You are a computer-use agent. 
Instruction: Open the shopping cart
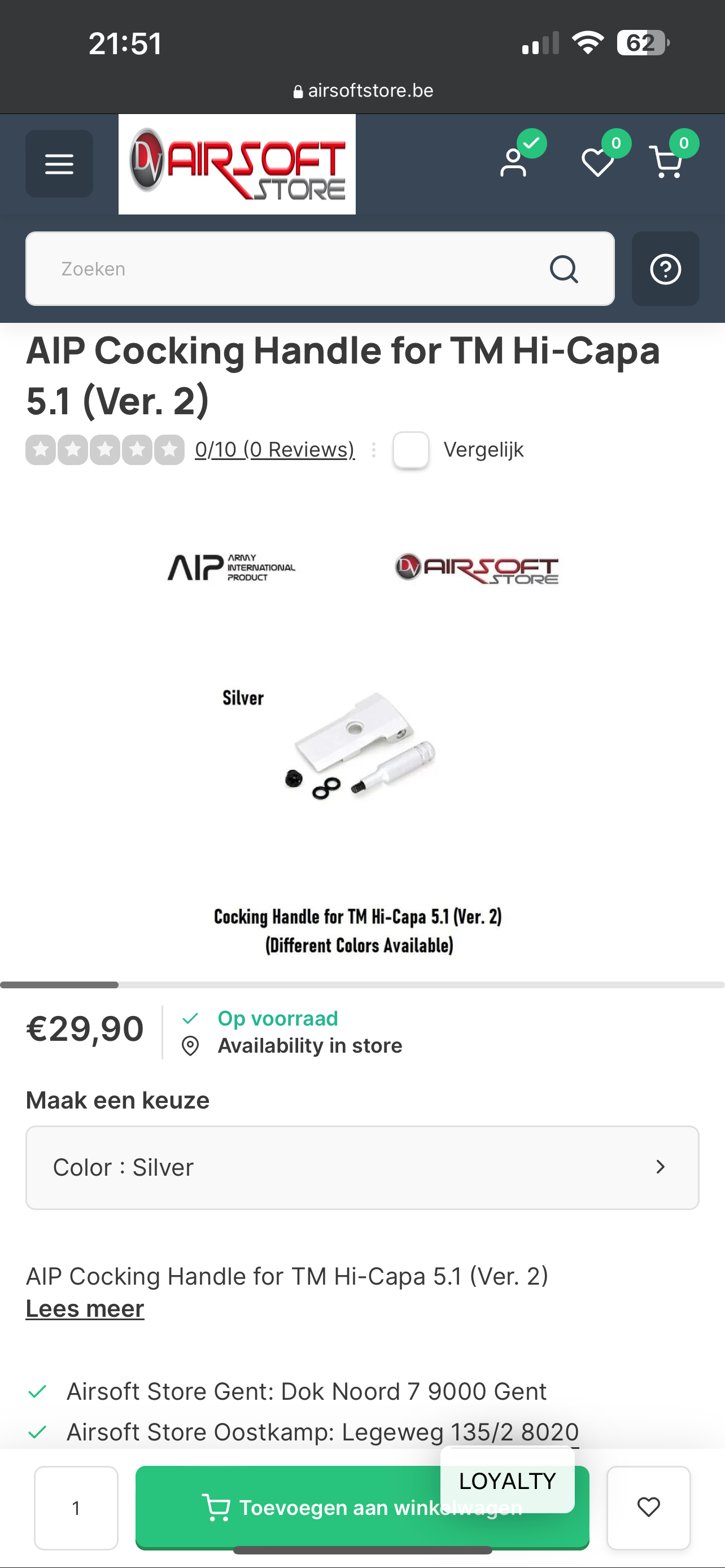pos(666,163)
